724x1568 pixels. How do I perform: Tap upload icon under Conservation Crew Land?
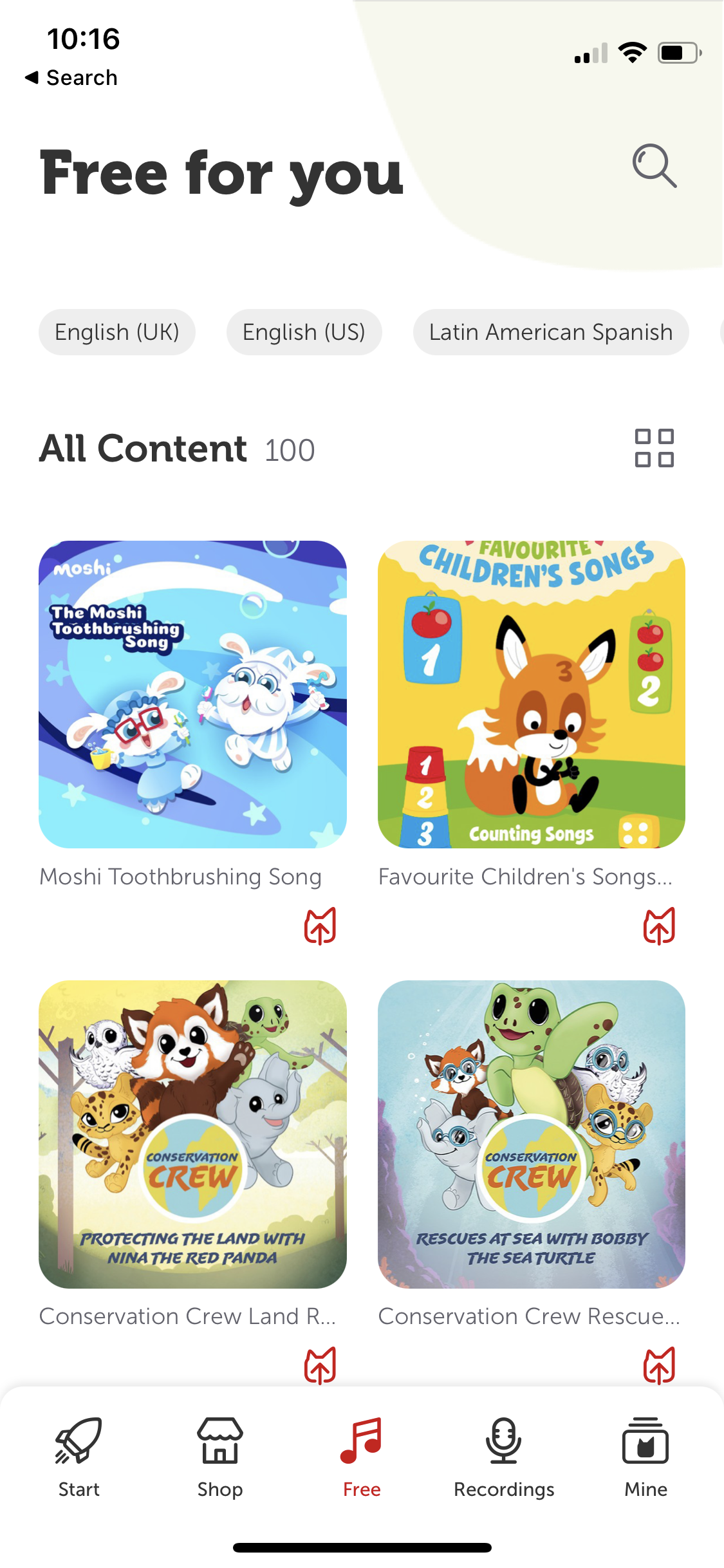pyautogui.click(x=320, y=1365)
